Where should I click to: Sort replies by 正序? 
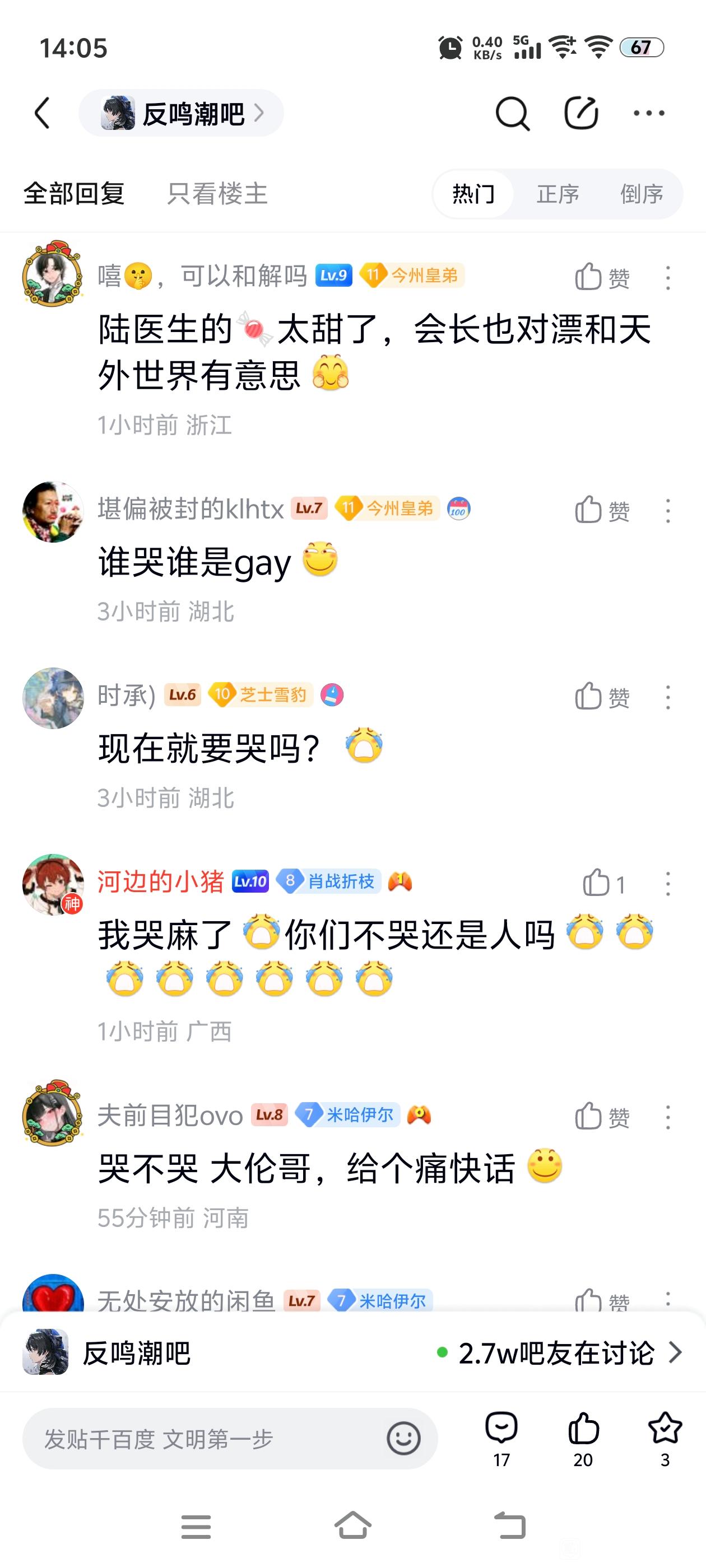click(x=558, y=194)
